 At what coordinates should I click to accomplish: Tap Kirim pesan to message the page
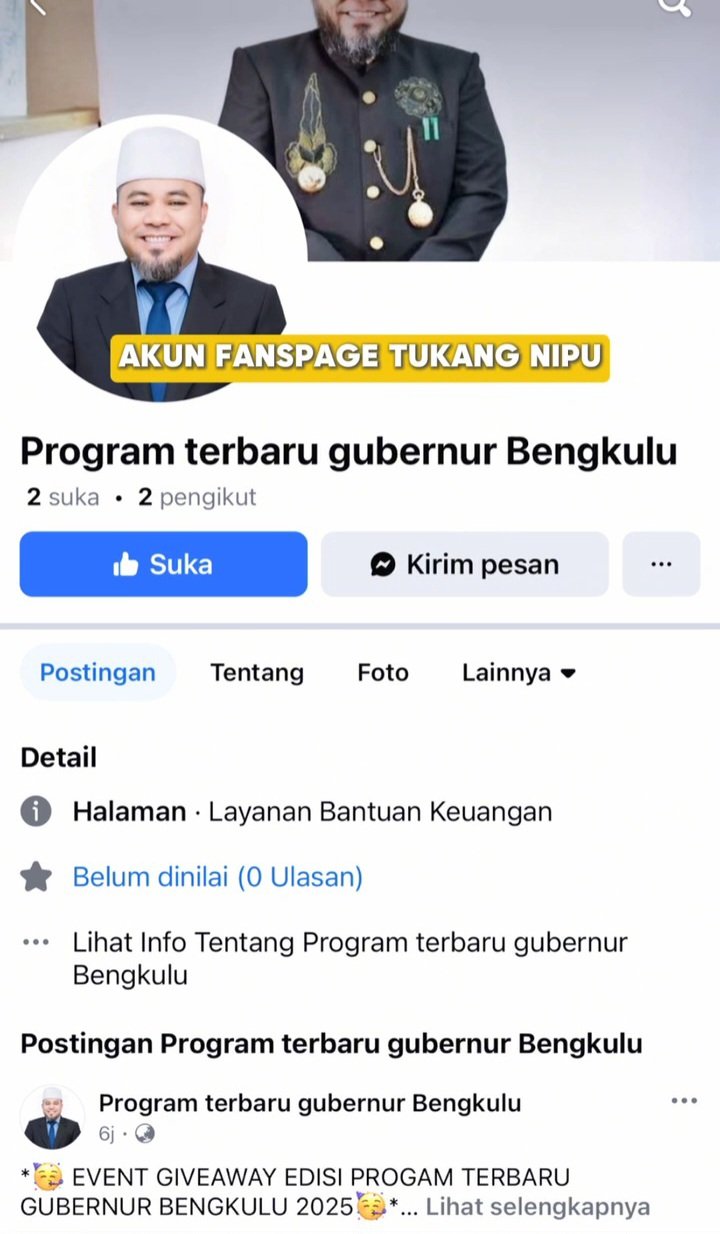click(x=464, y=564)
